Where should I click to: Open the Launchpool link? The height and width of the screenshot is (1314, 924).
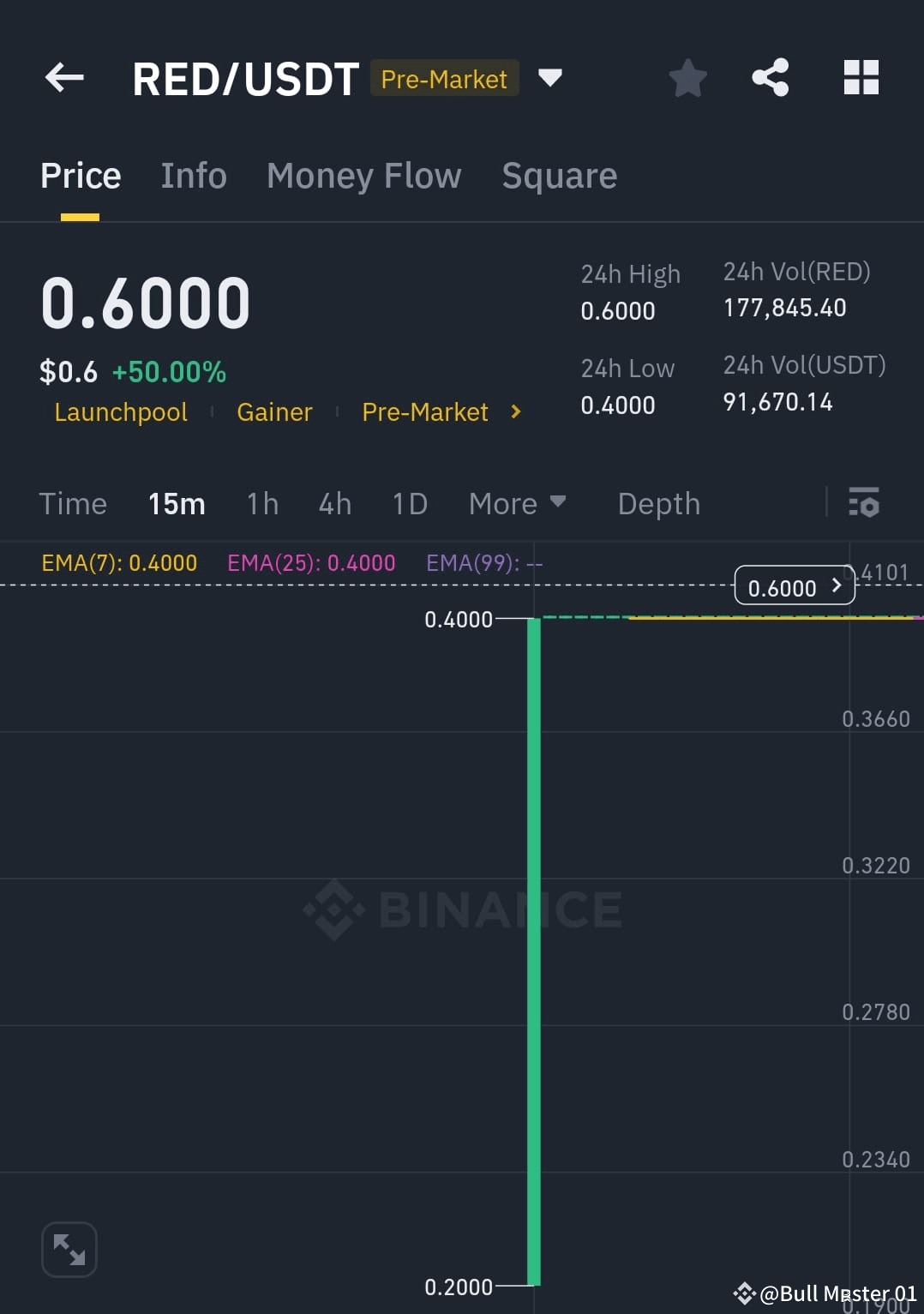tap(120, 412)
